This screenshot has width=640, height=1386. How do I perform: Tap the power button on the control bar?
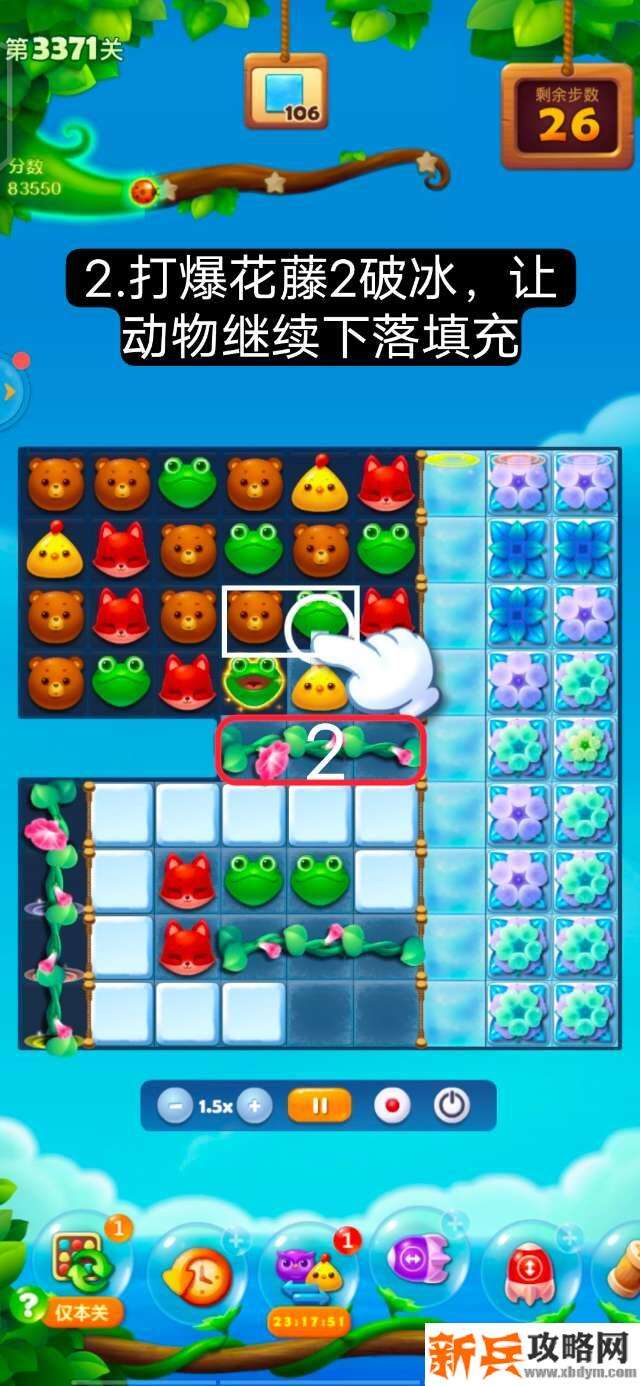[451, 1107]
